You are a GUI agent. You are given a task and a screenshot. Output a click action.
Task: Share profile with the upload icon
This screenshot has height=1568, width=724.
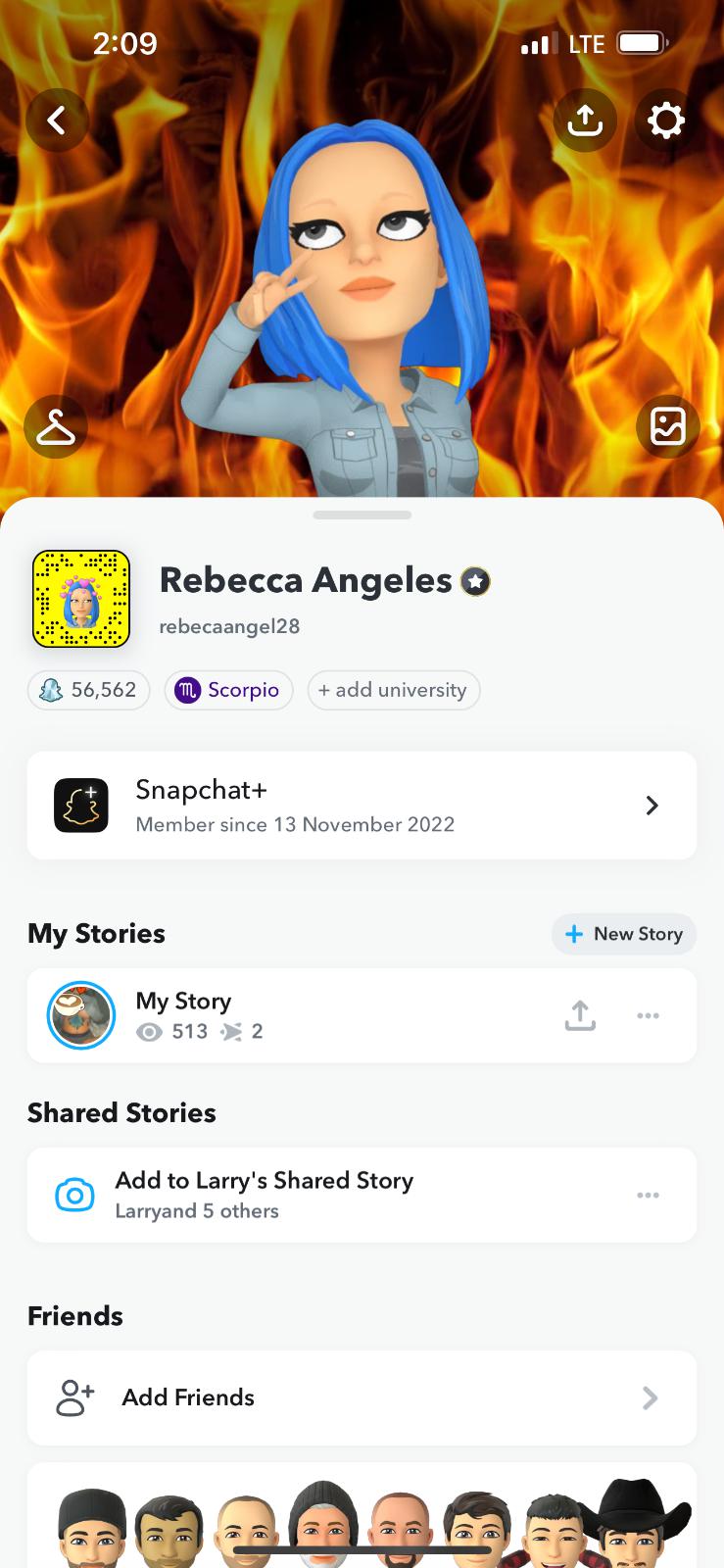pos(585,121)
